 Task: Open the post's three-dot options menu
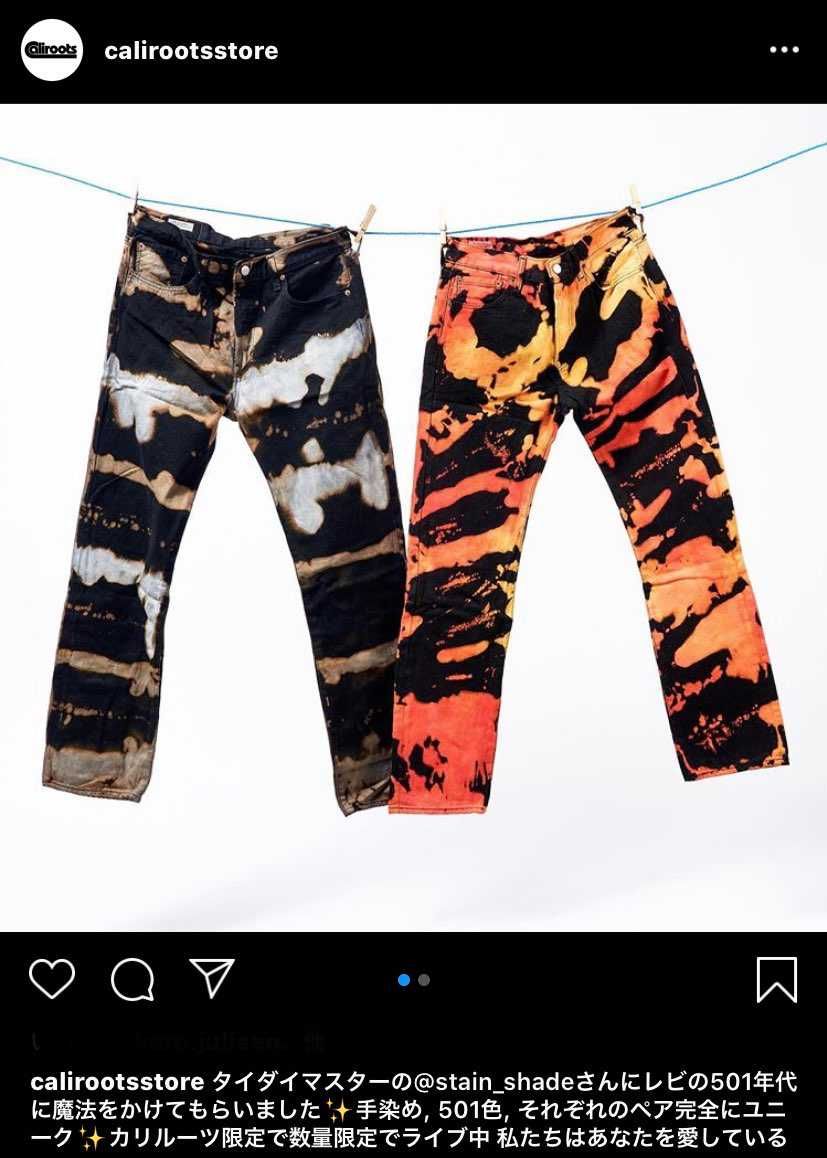tap(783, 50)
